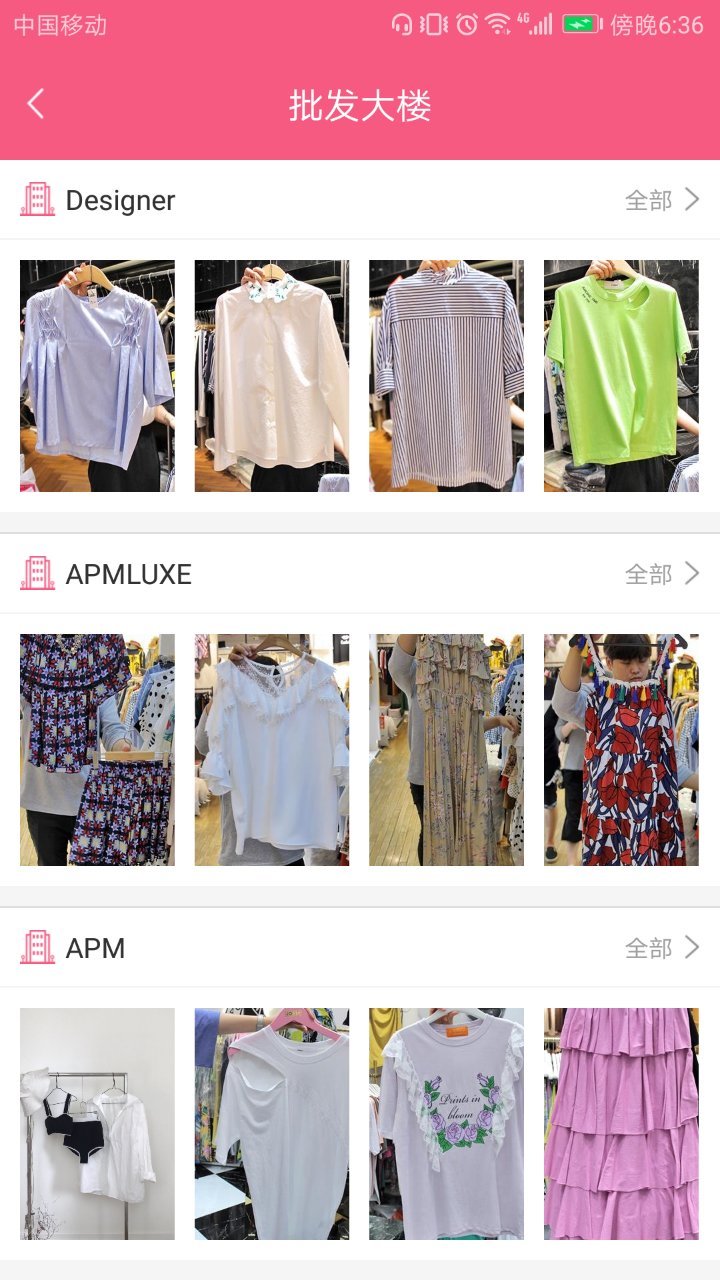Image resolution: width=720 pixels, height=1280 pixels.
Task: View all items in APM building
Action: [662, 948]
